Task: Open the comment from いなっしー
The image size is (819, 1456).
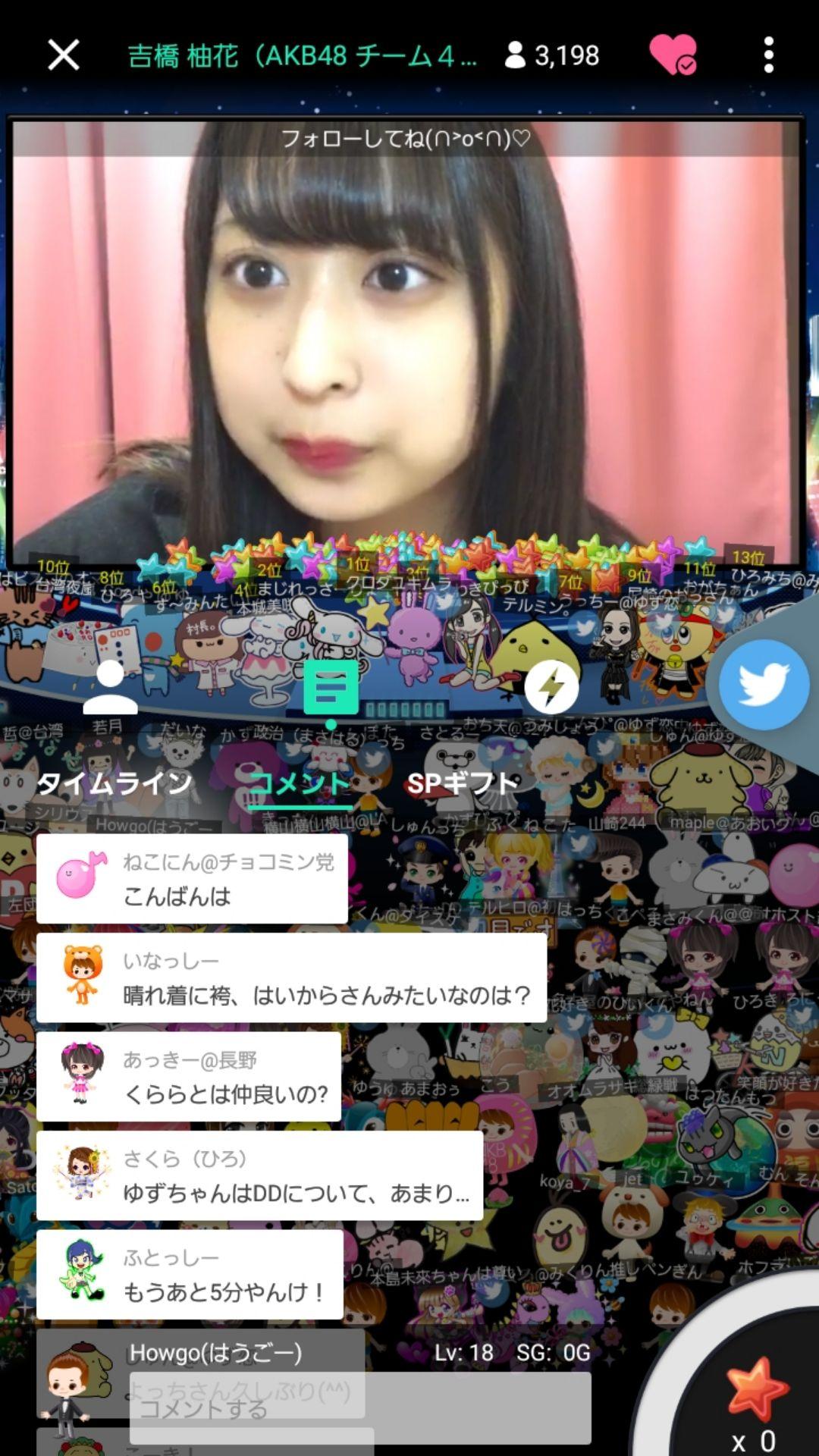Action: tap(291, 978)
